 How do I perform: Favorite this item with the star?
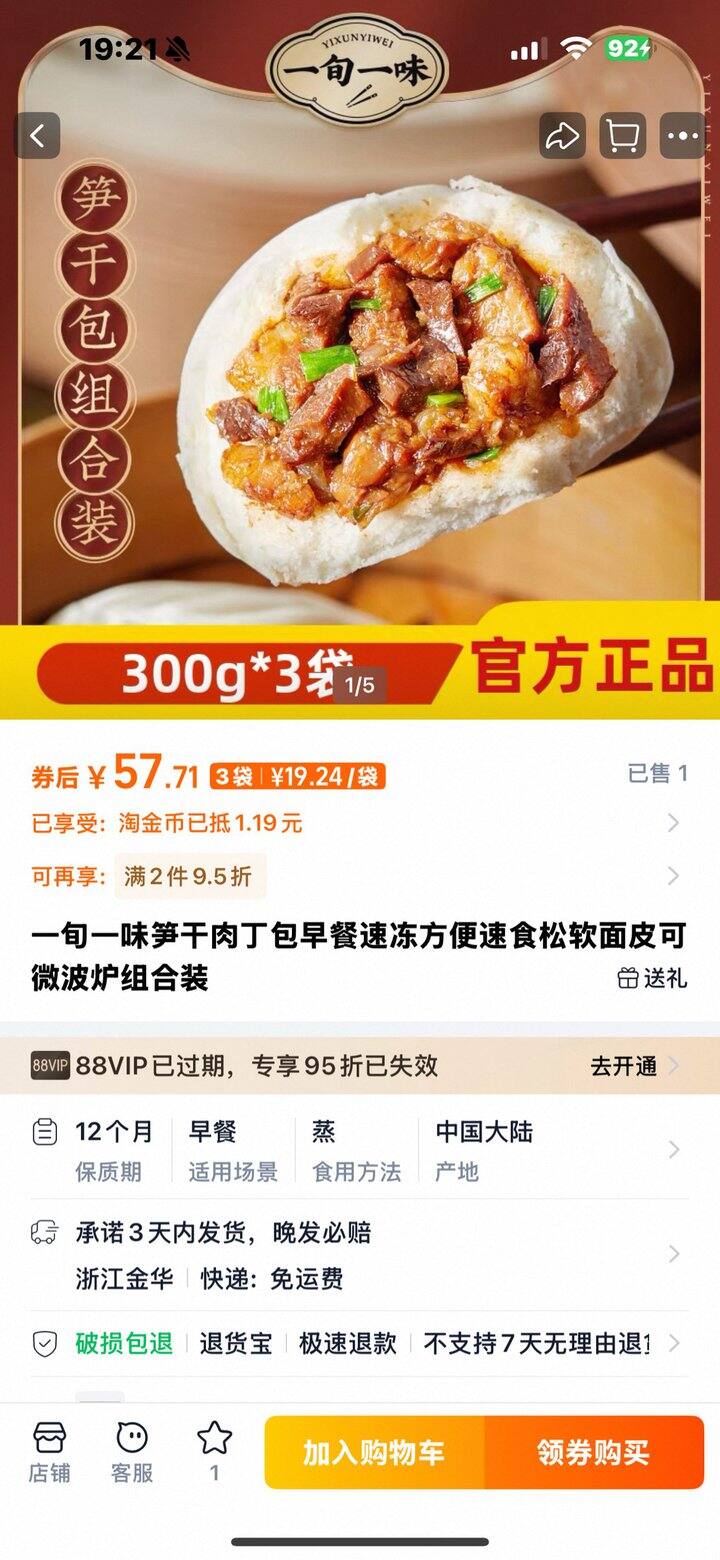214,1452
